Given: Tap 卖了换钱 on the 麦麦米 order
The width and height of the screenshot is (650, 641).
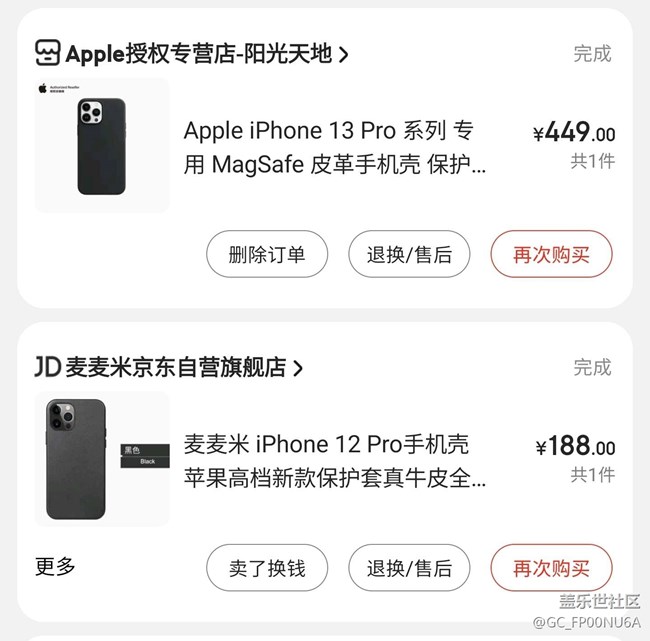Looking at the screenshot, I should tap(267, 568).
